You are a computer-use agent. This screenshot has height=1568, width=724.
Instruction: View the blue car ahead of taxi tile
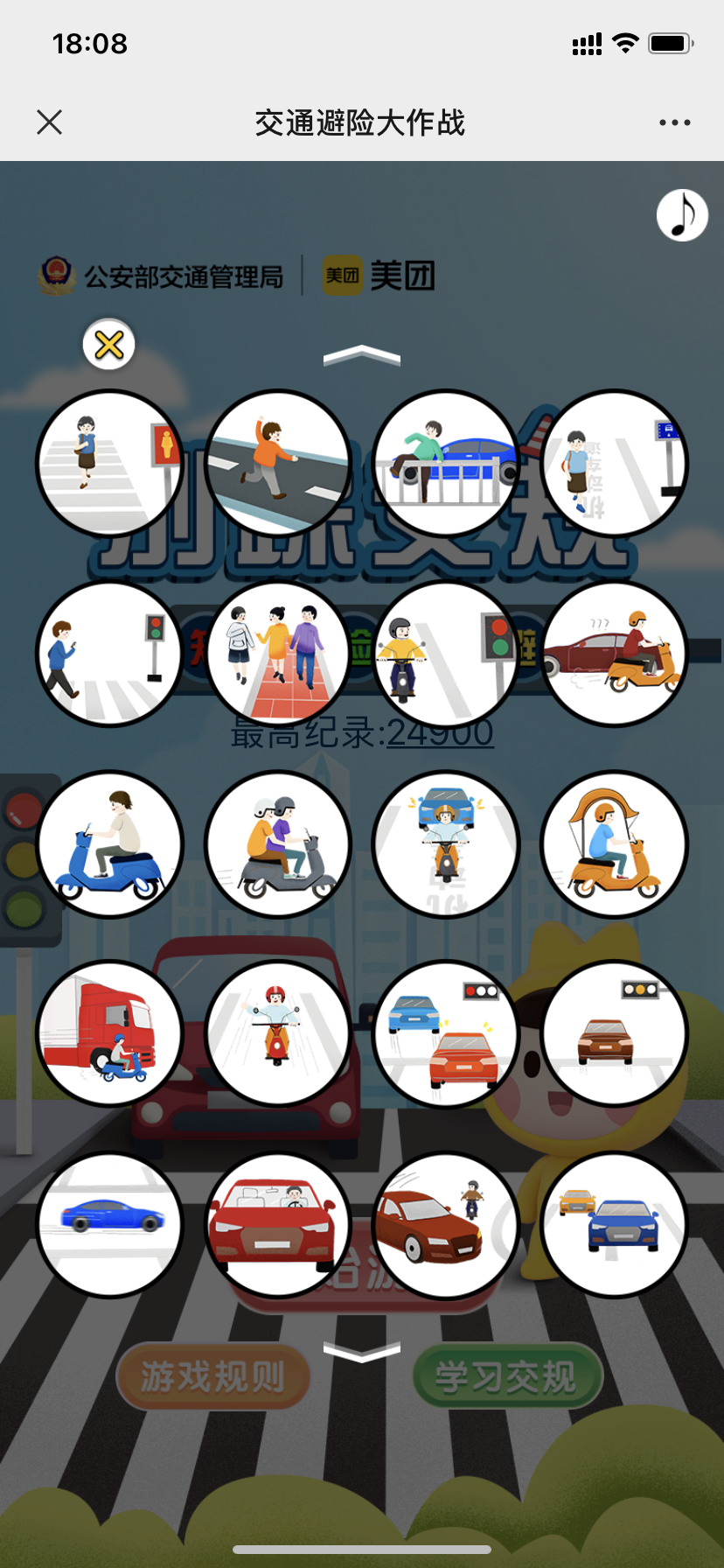coord(614,1224)
